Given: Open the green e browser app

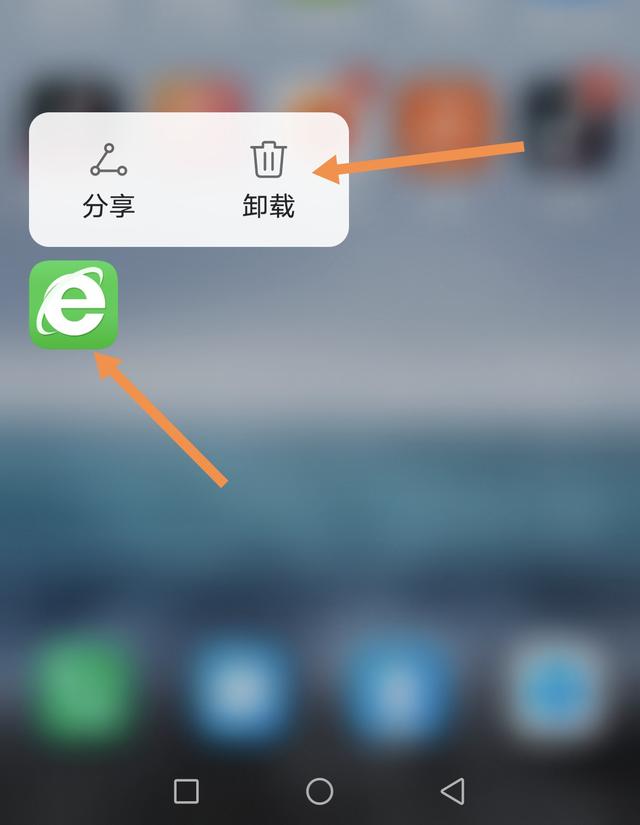Looking at the screenshot, I should [x=74, y=305].
